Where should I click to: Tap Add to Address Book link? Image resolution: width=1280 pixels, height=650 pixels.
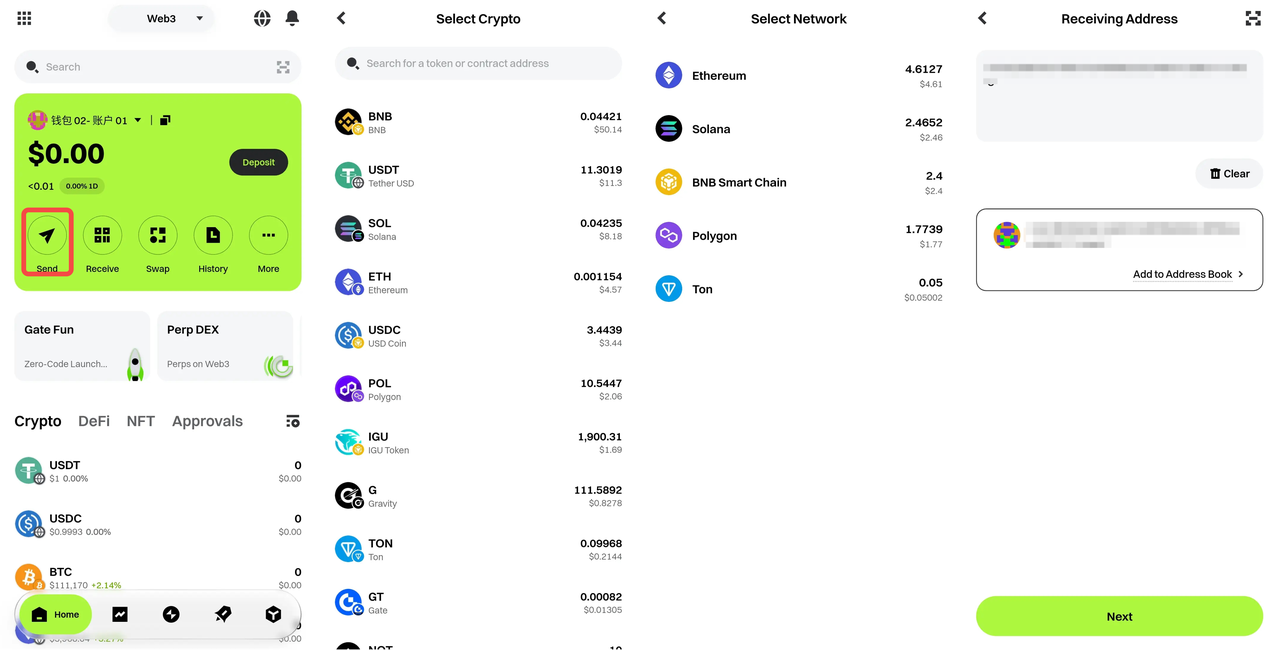pos(1187,274)
